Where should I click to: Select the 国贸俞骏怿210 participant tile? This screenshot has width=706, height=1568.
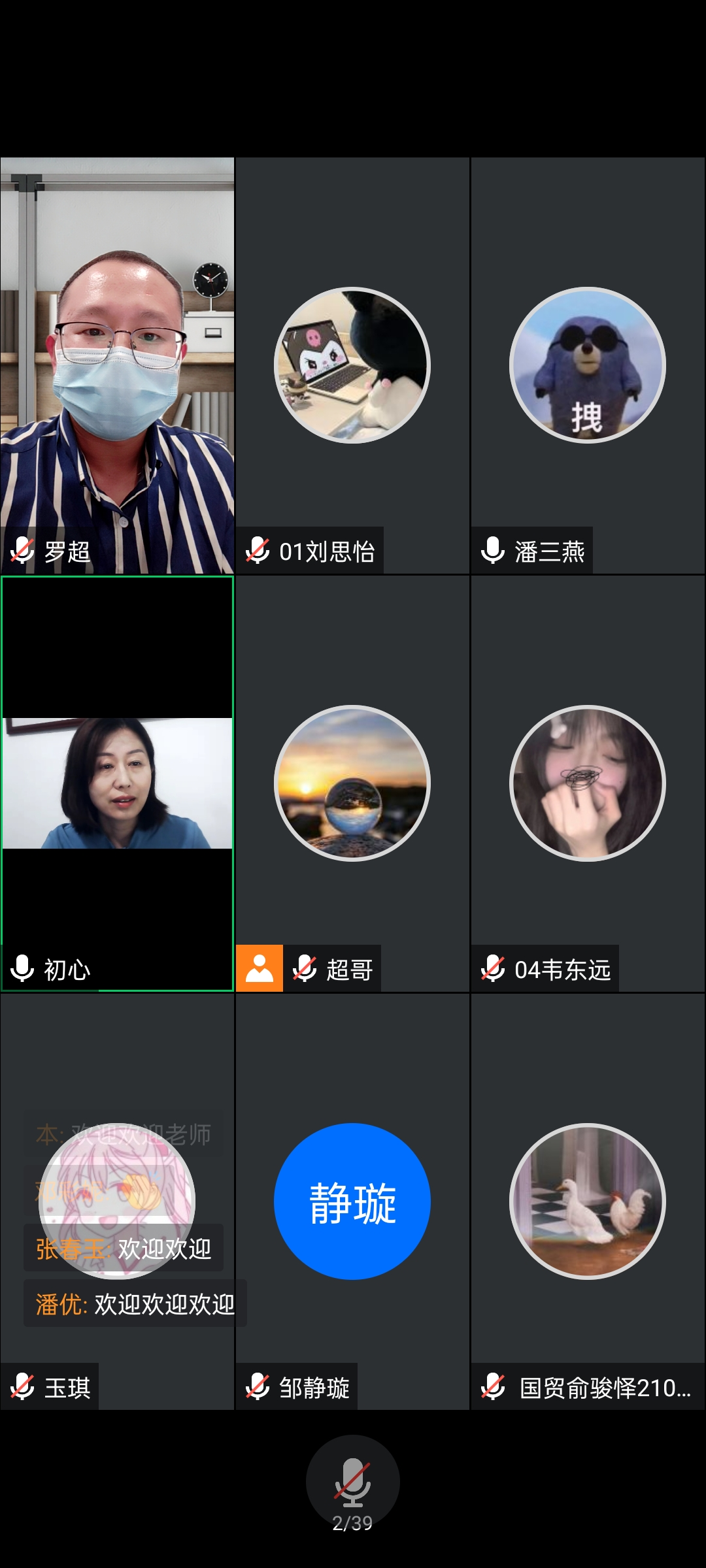click(588, 1201)
